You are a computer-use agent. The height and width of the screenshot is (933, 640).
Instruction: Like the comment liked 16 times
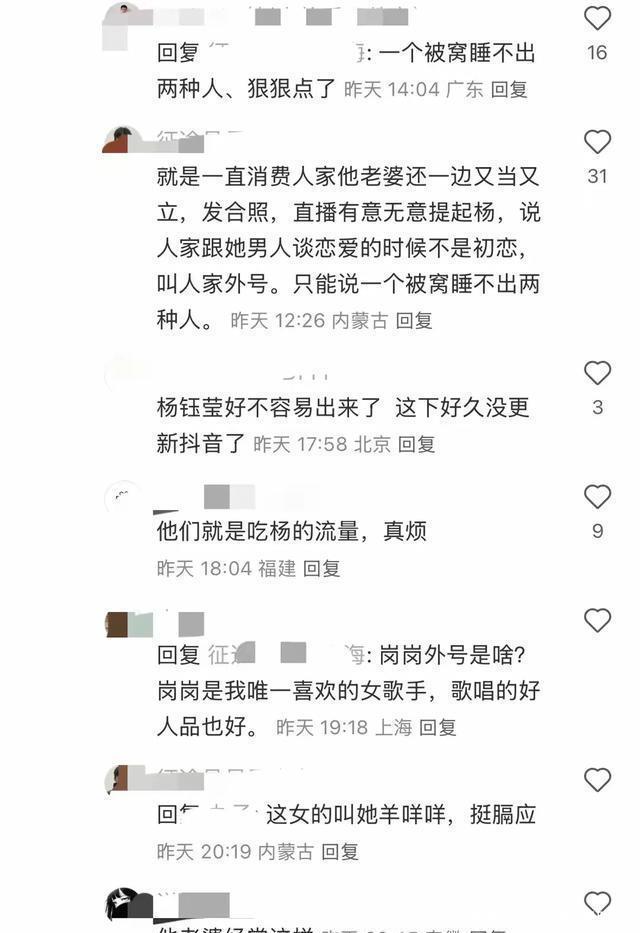coord(597,18)
